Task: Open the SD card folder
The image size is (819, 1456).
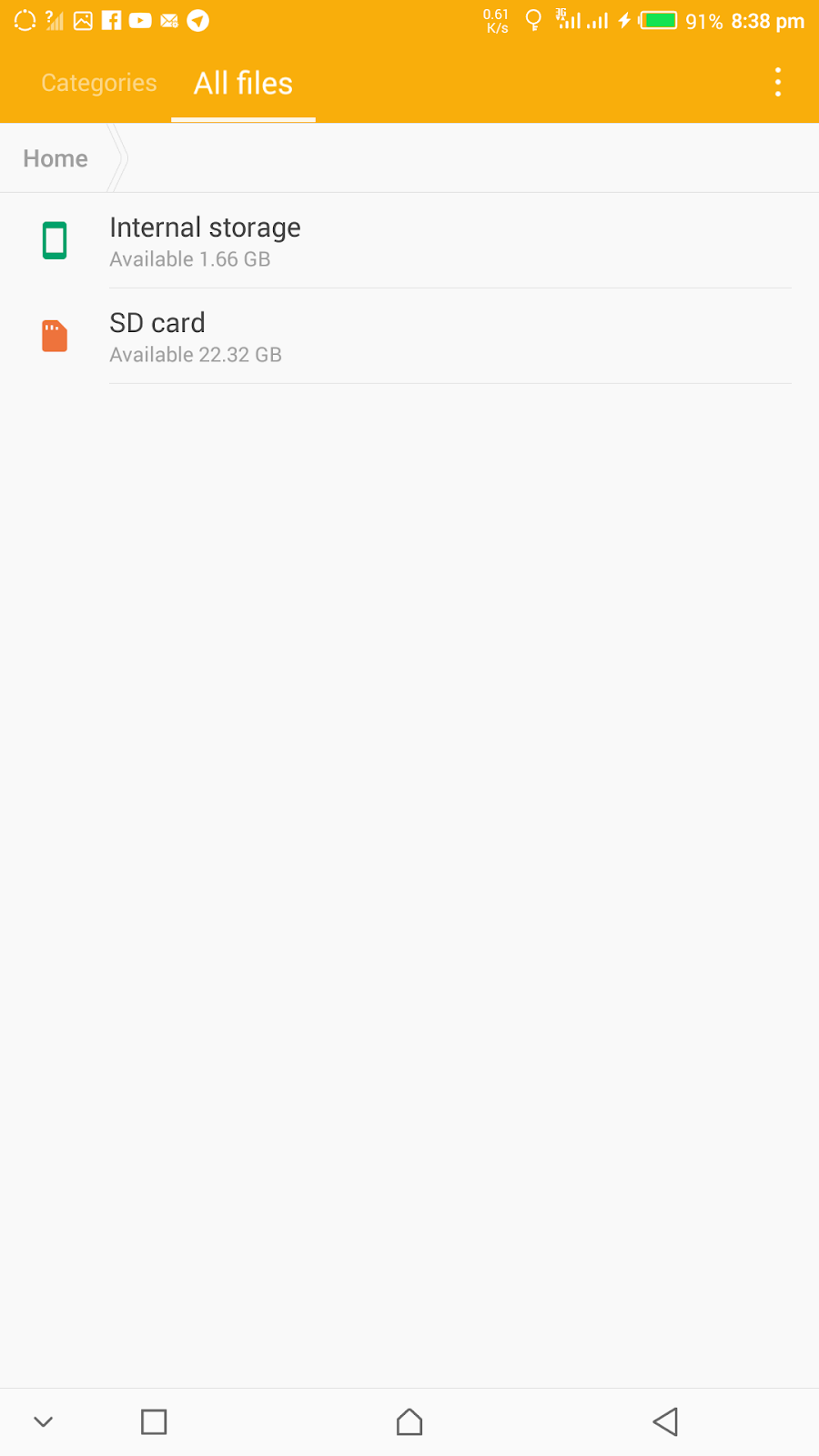Action: point(409,337)
